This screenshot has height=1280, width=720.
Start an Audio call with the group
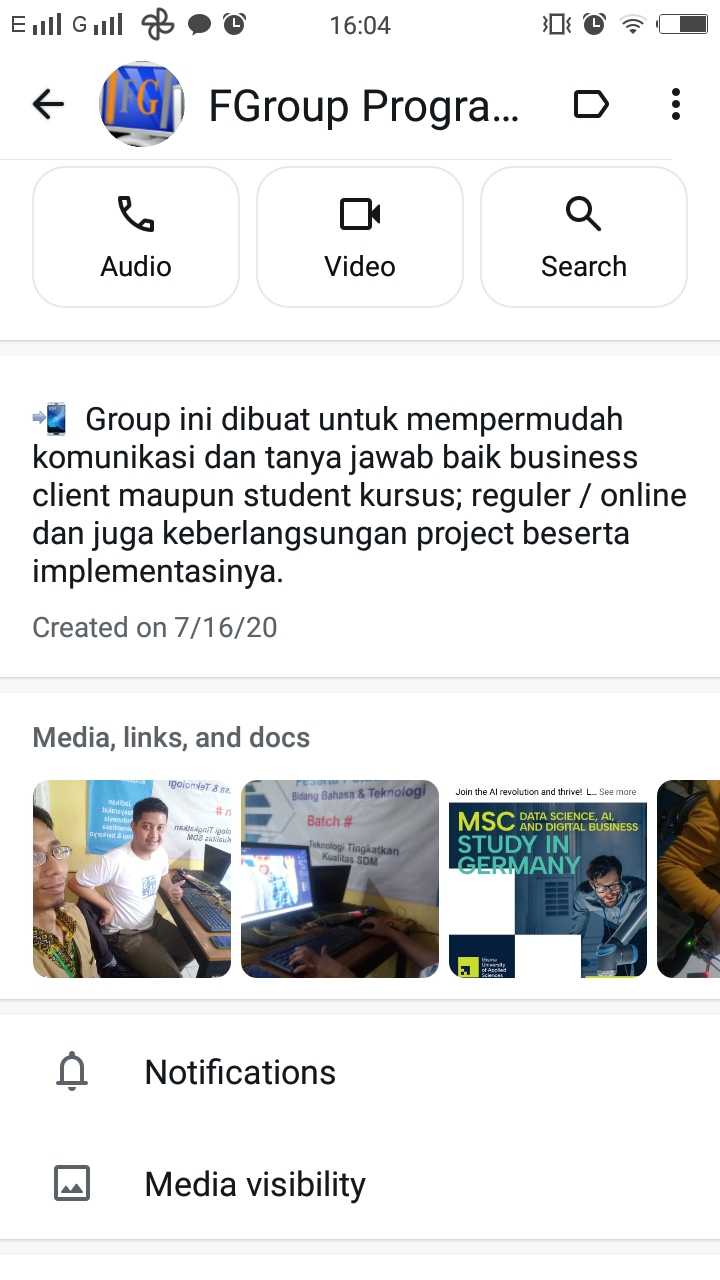coord(136,237)
